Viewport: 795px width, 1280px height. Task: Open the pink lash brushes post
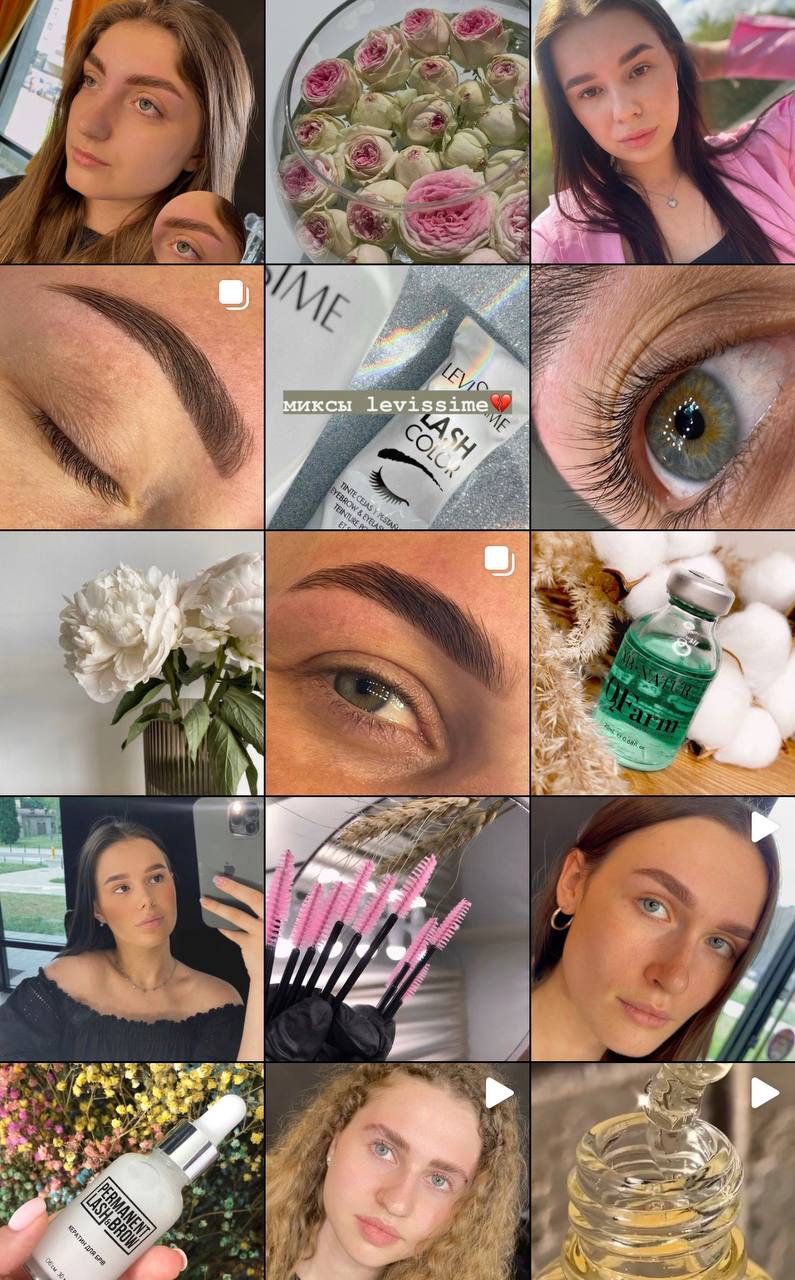(x=397, y=929)
